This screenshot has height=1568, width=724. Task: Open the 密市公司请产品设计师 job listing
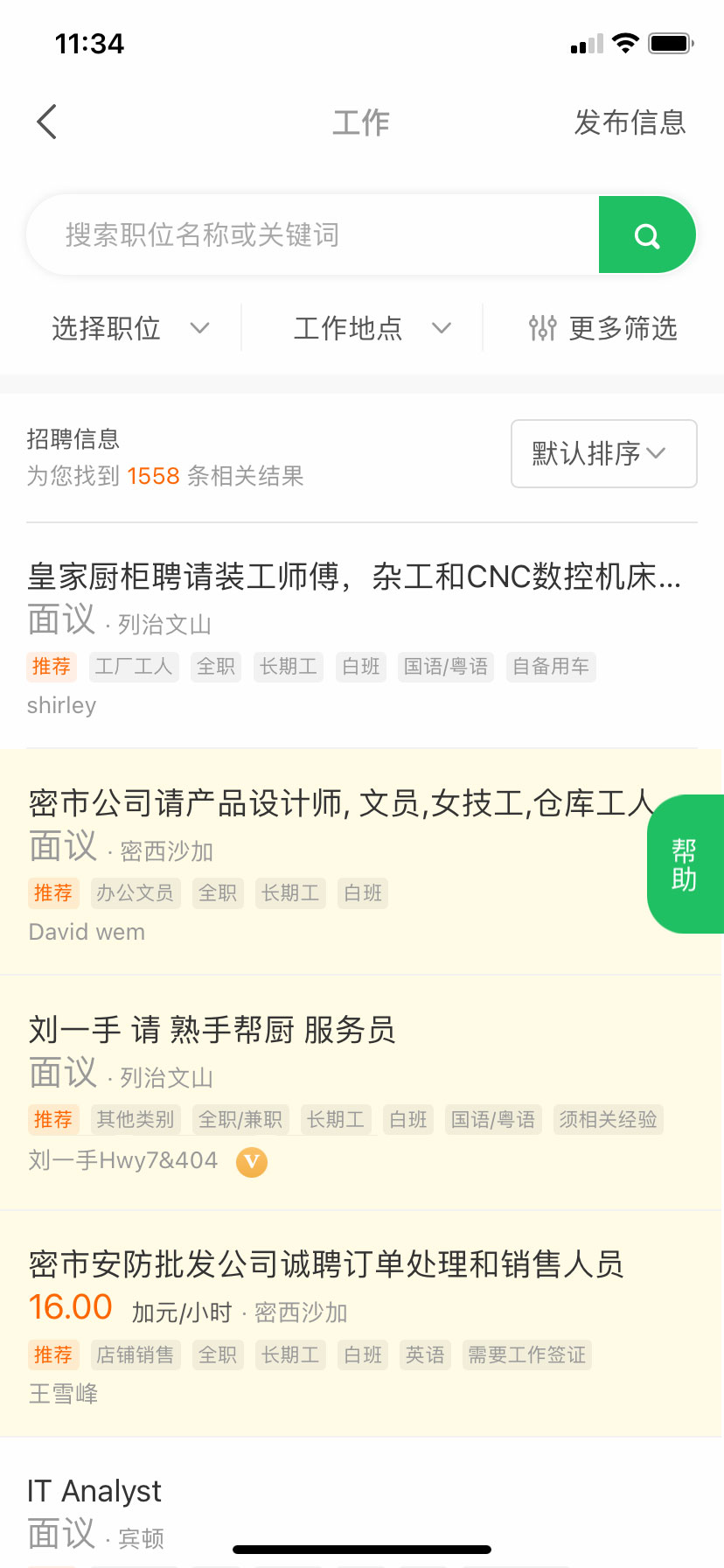coord(332,803)
